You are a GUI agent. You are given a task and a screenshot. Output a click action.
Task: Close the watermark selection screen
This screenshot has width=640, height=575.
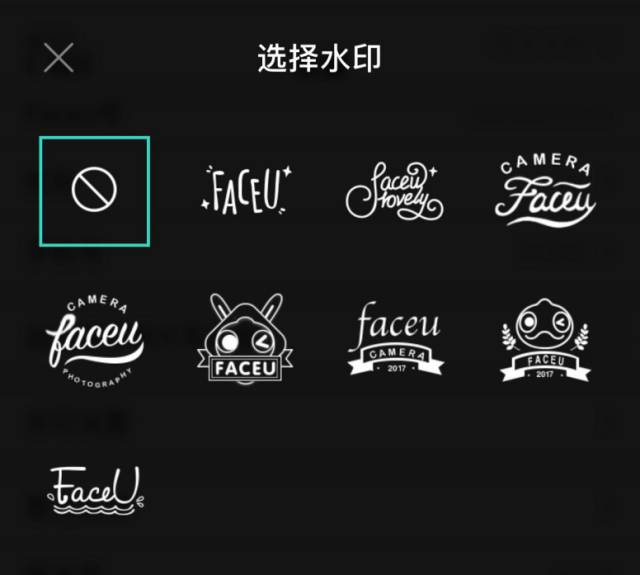pos(59,58)
